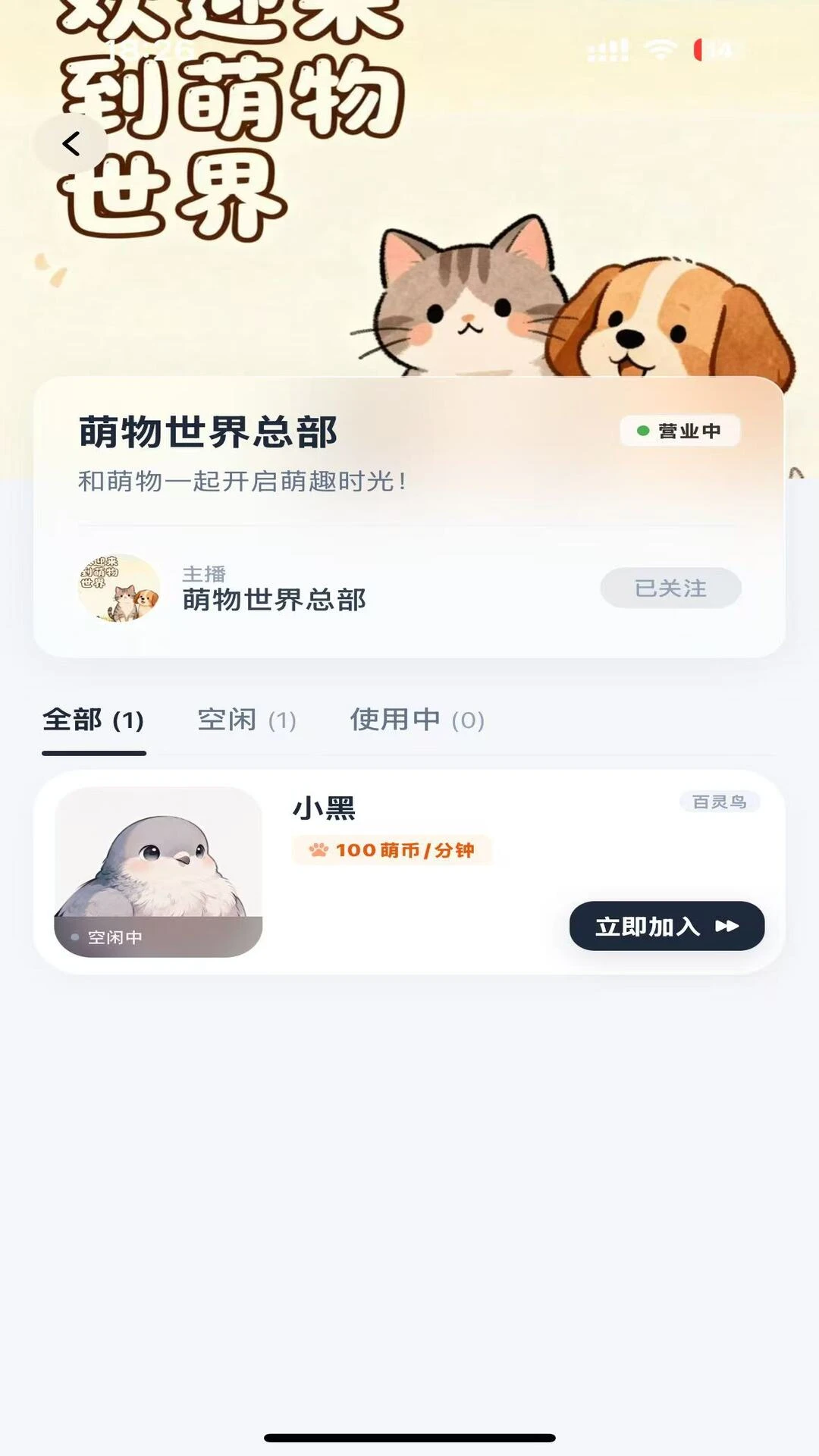Viewport: 819px width, 1456px height.
Task: Tap the broadcaster name 萌物世界总部
Action: click(x=273, y=601)
